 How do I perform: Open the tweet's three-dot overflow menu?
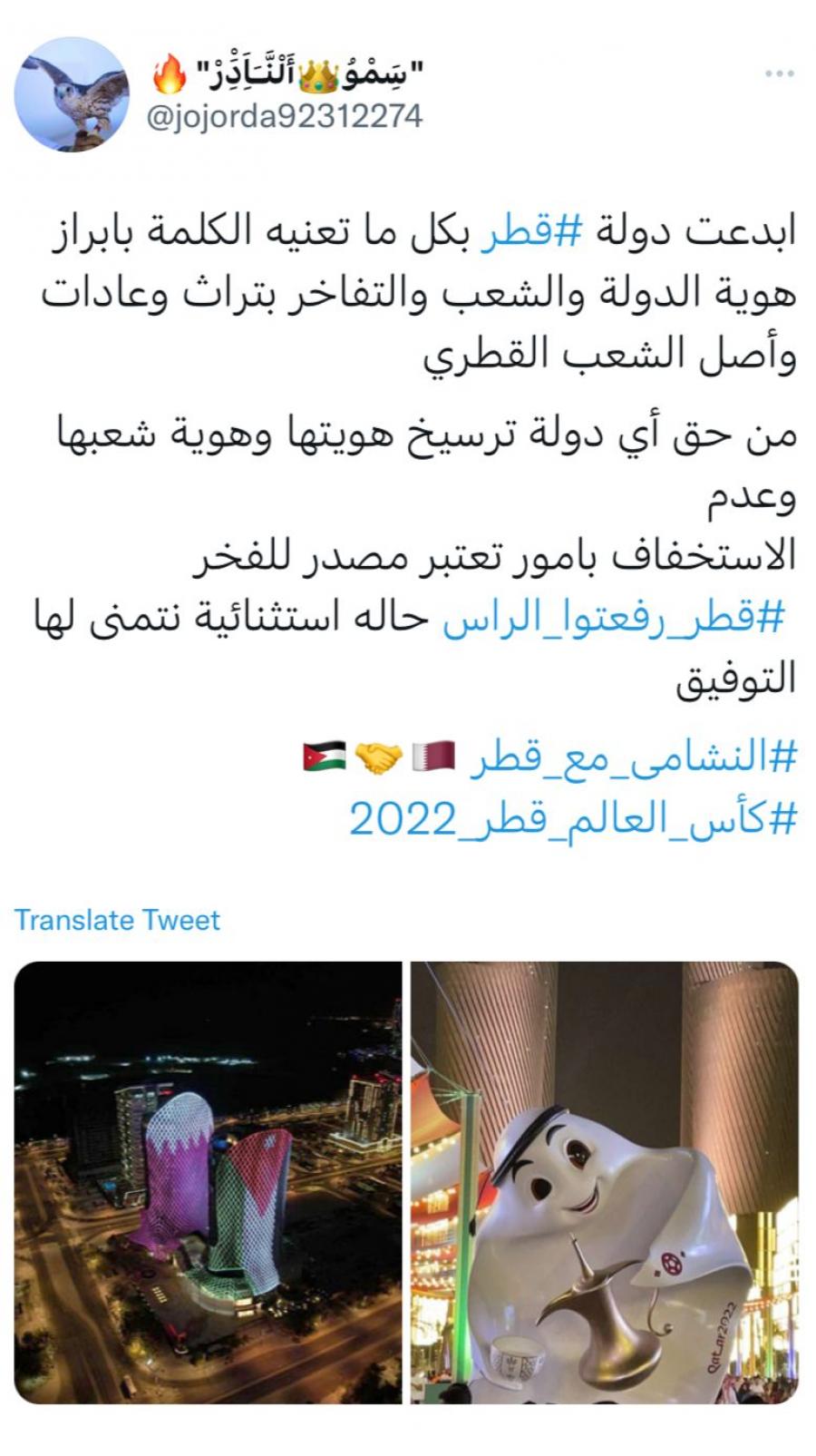tap(779, 74)
